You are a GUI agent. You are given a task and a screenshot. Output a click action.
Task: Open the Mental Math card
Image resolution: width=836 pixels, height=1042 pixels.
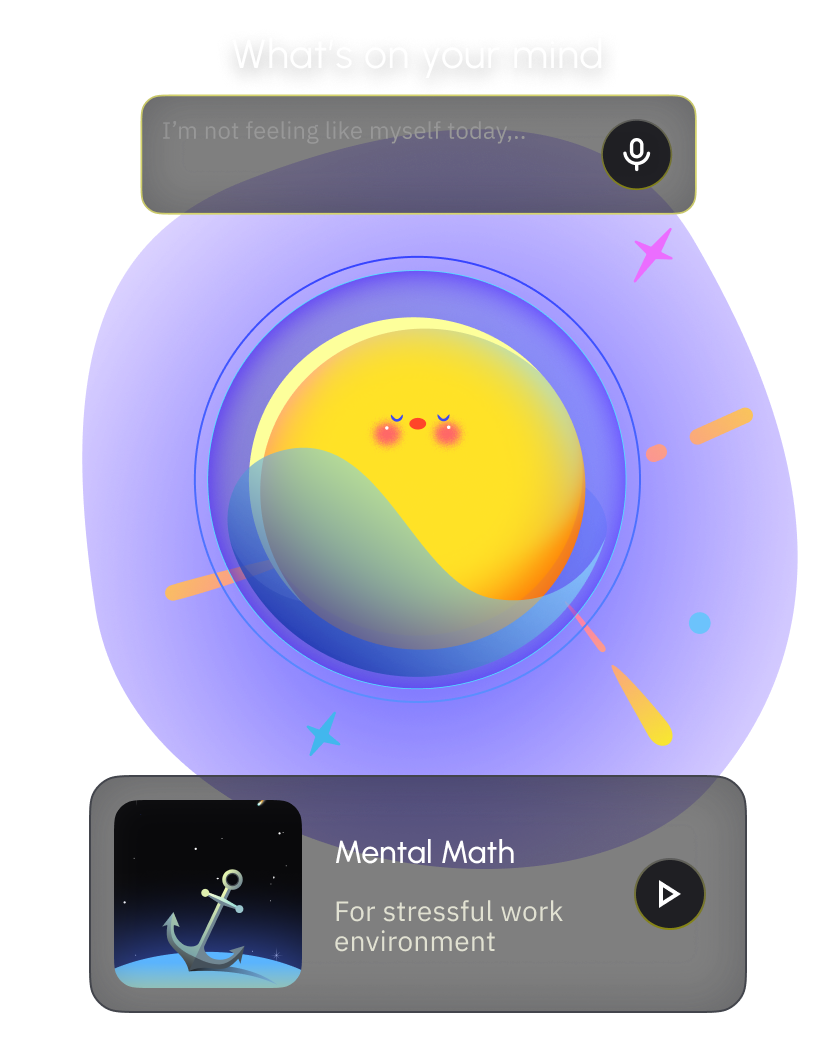pos(440,895)
